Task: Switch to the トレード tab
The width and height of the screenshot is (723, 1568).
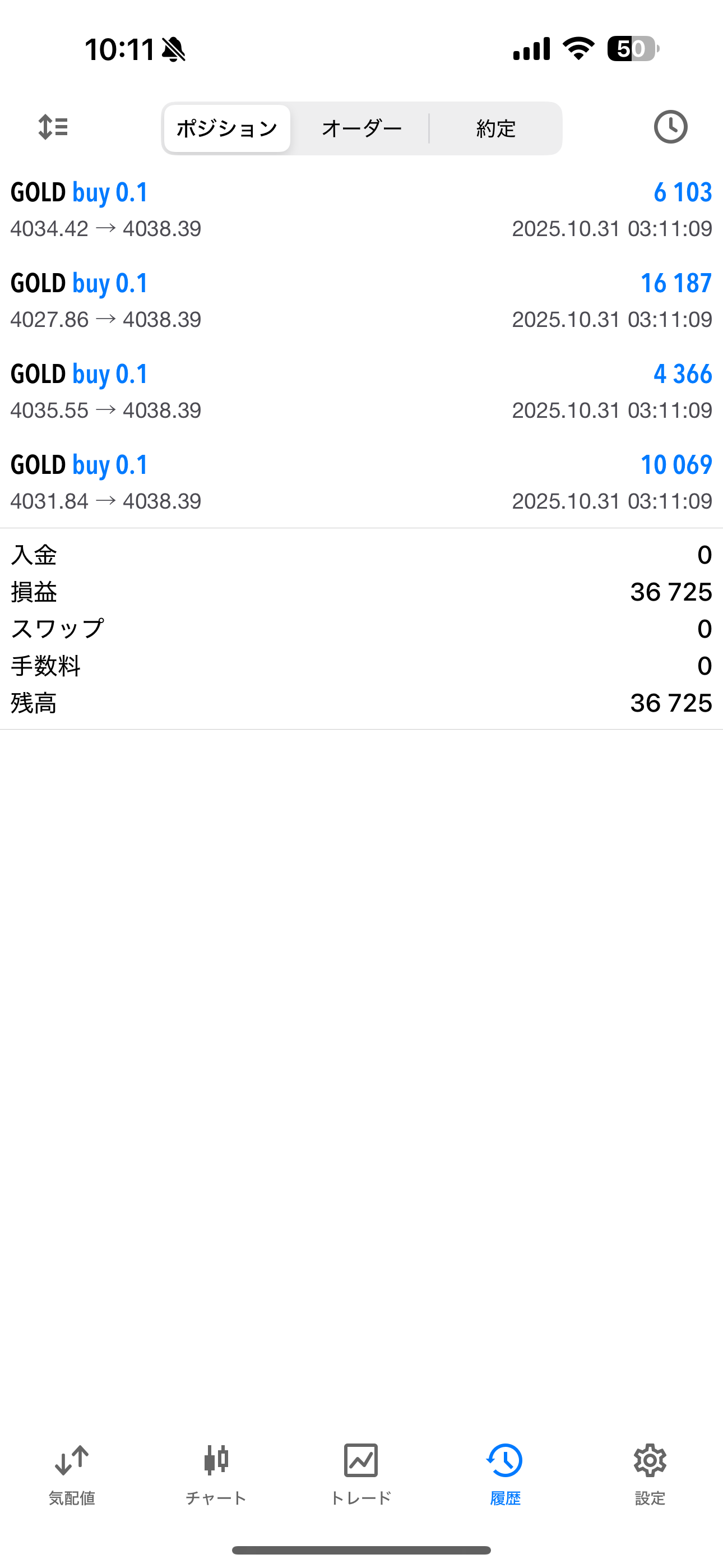Action: click(361, 1474)
